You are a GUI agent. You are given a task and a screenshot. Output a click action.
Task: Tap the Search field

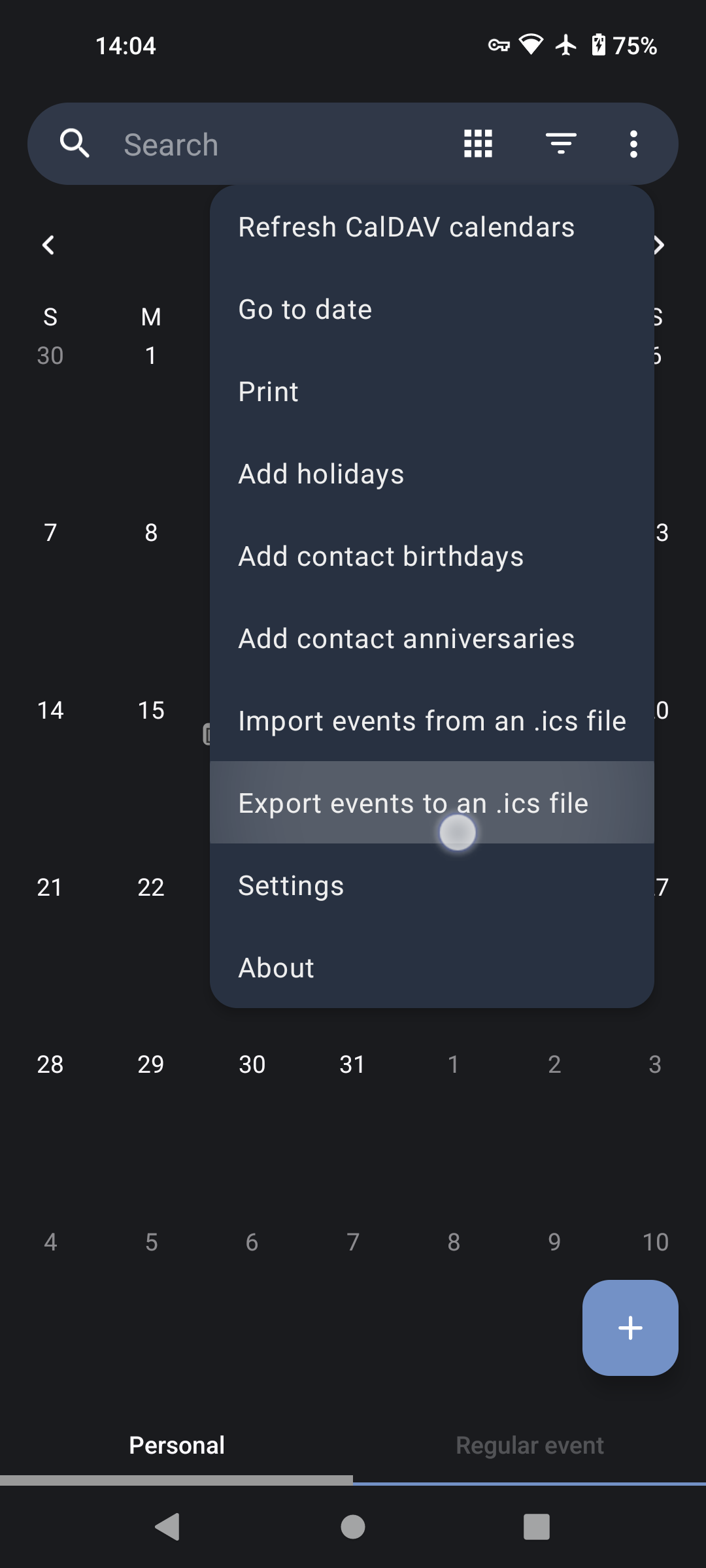[261, 144]
